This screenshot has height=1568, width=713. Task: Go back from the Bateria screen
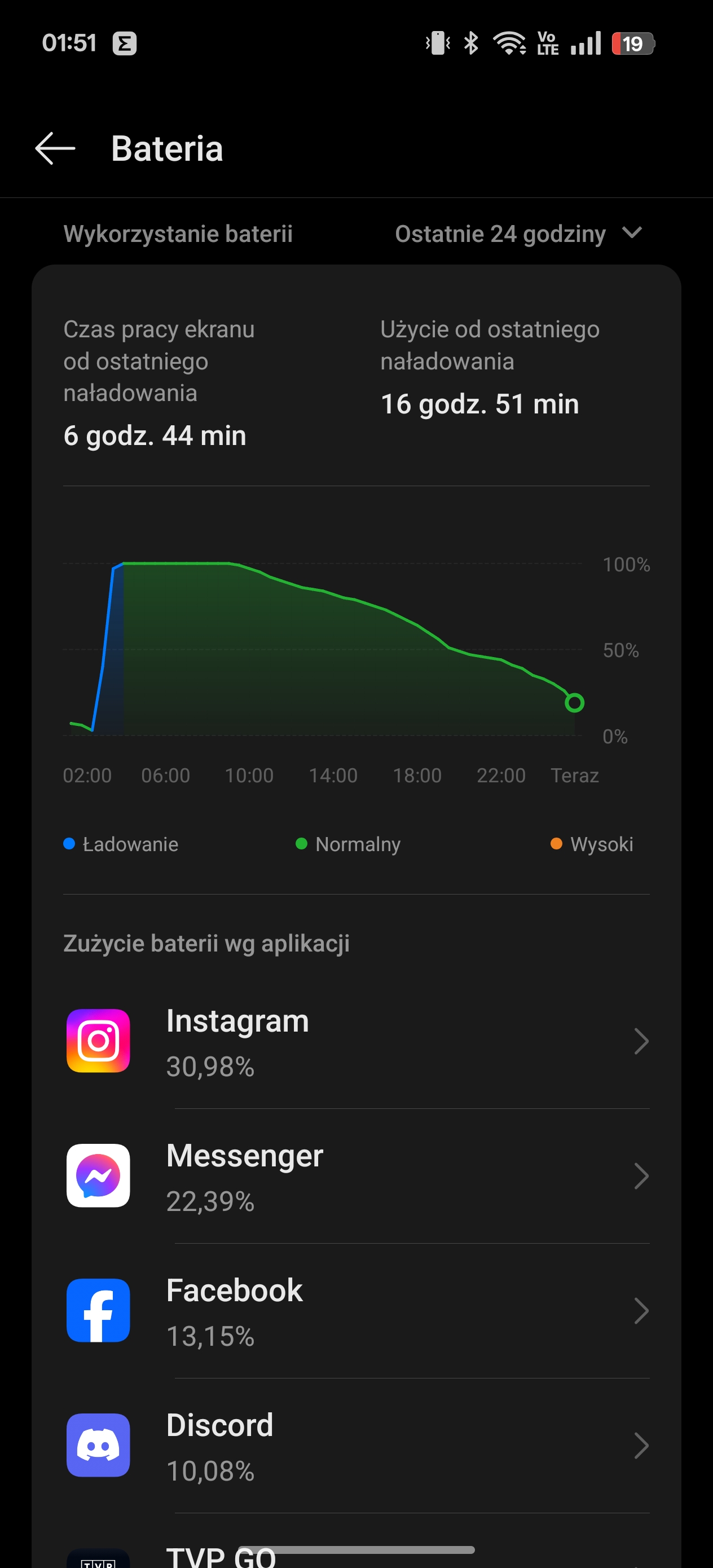(55, 148)
